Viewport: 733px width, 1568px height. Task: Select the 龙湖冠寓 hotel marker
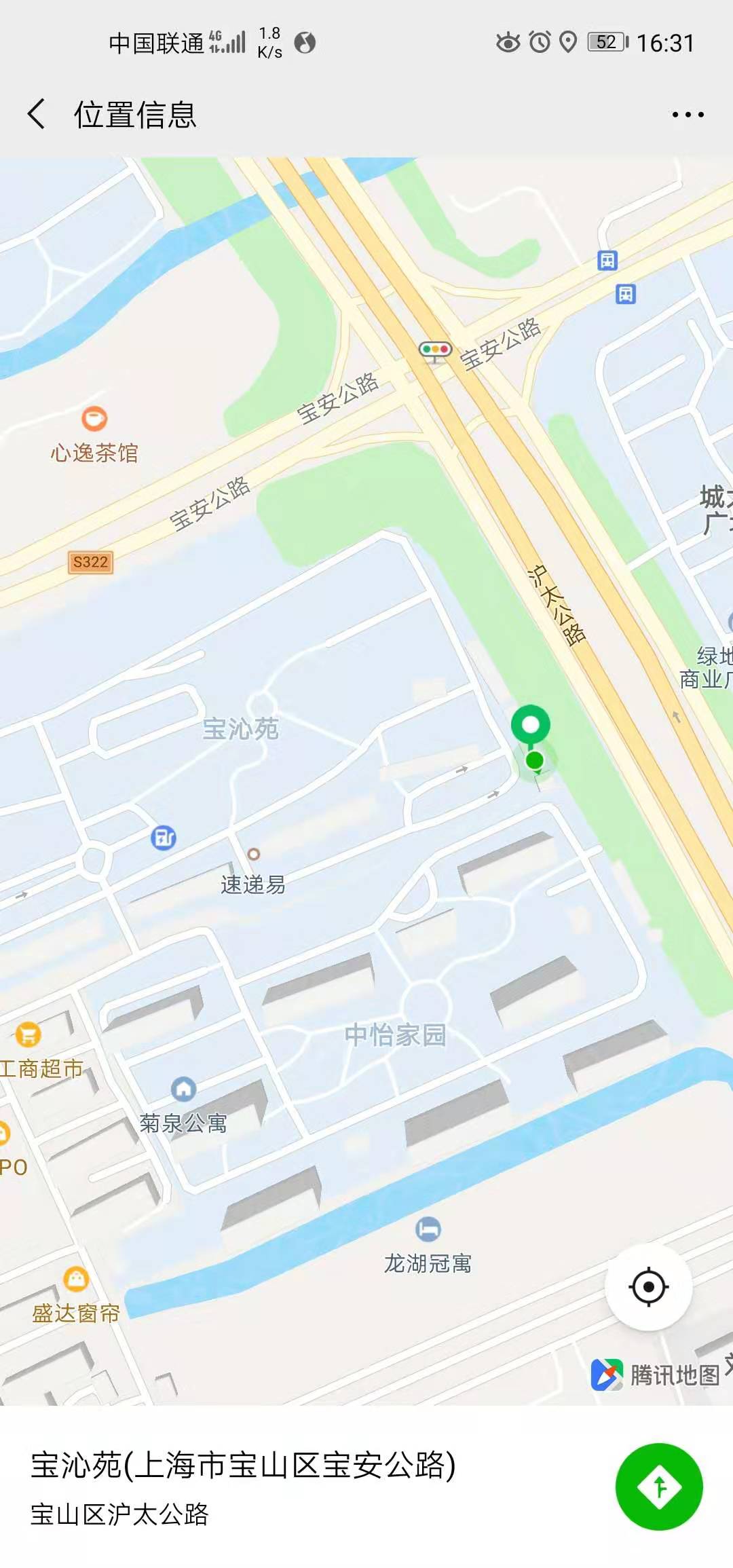click(x=428, y=1229)
